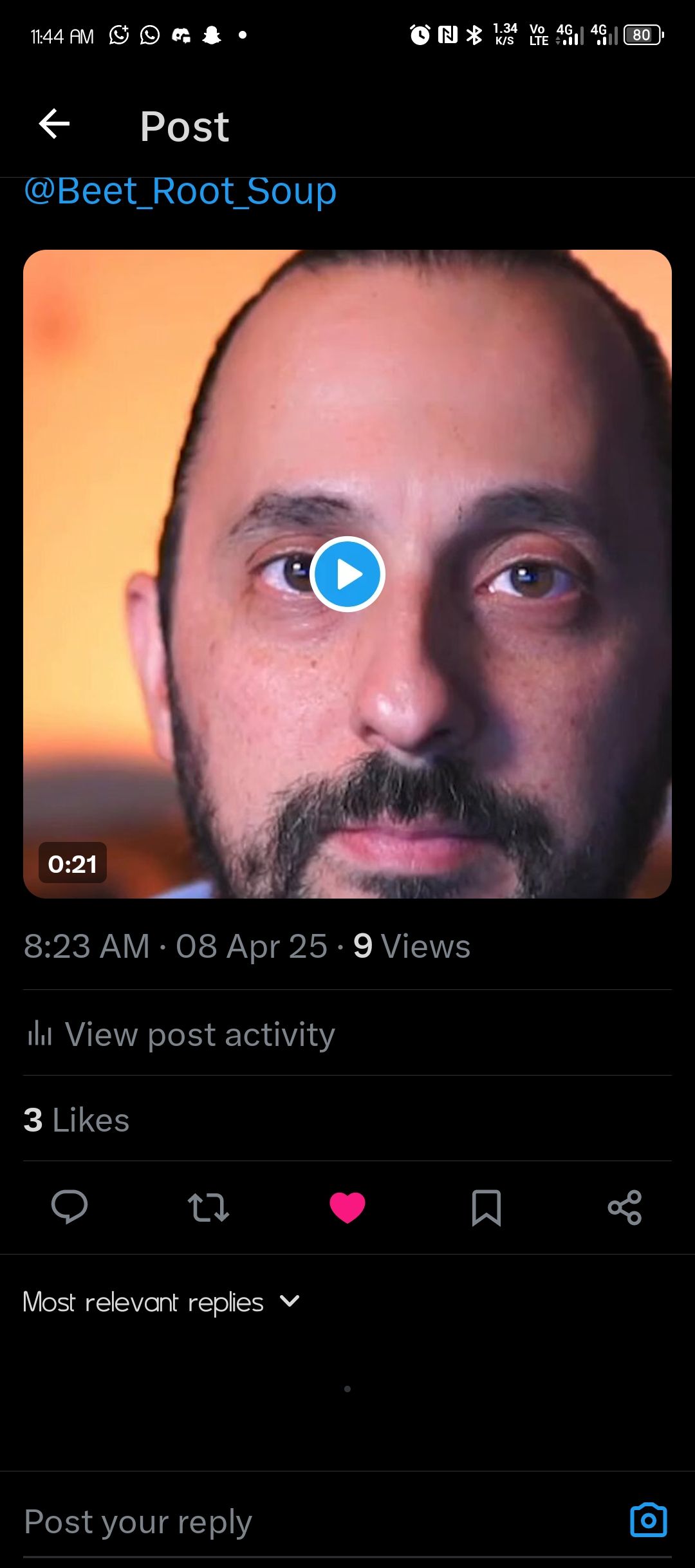Play the 0:21 video
The height and width of the screenshot is (1568, 695).
click(x=347, y=574)
